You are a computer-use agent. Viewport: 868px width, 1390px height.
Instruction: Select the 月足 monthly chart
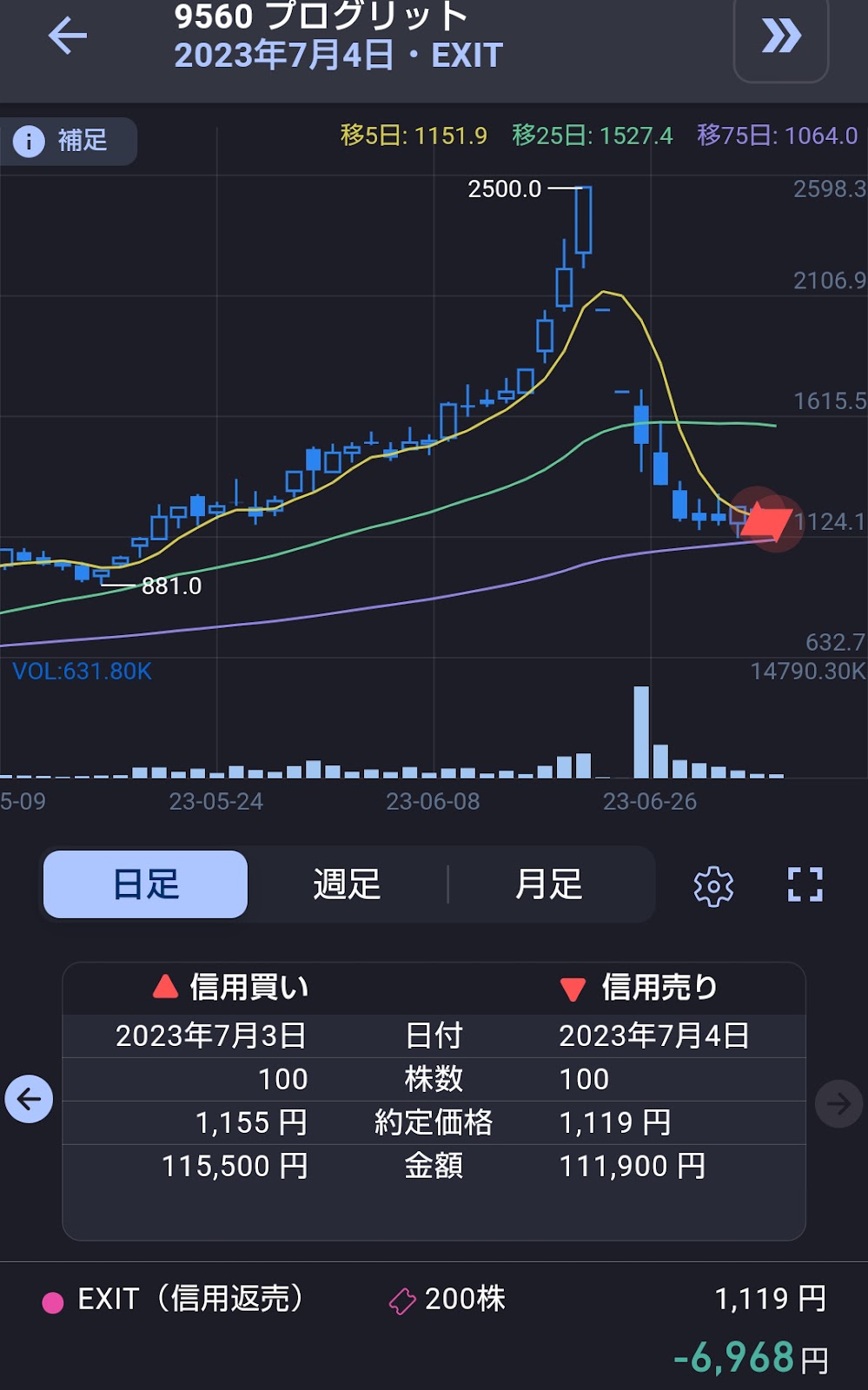[548, 884]
